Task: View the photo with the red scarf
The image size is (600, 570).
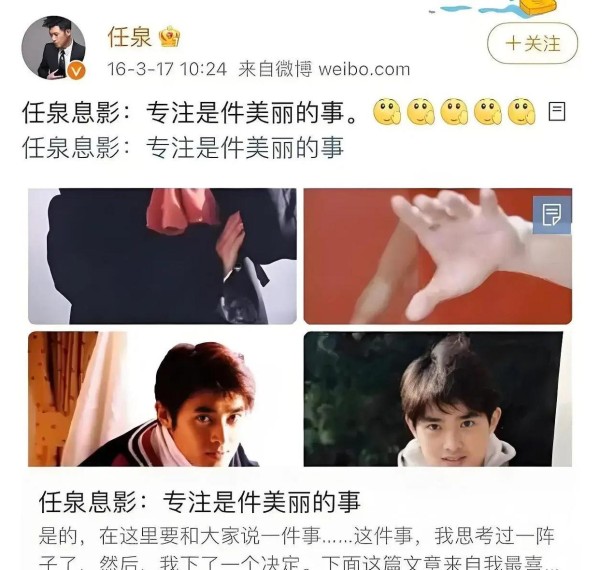Action: (x=162, y=255)
